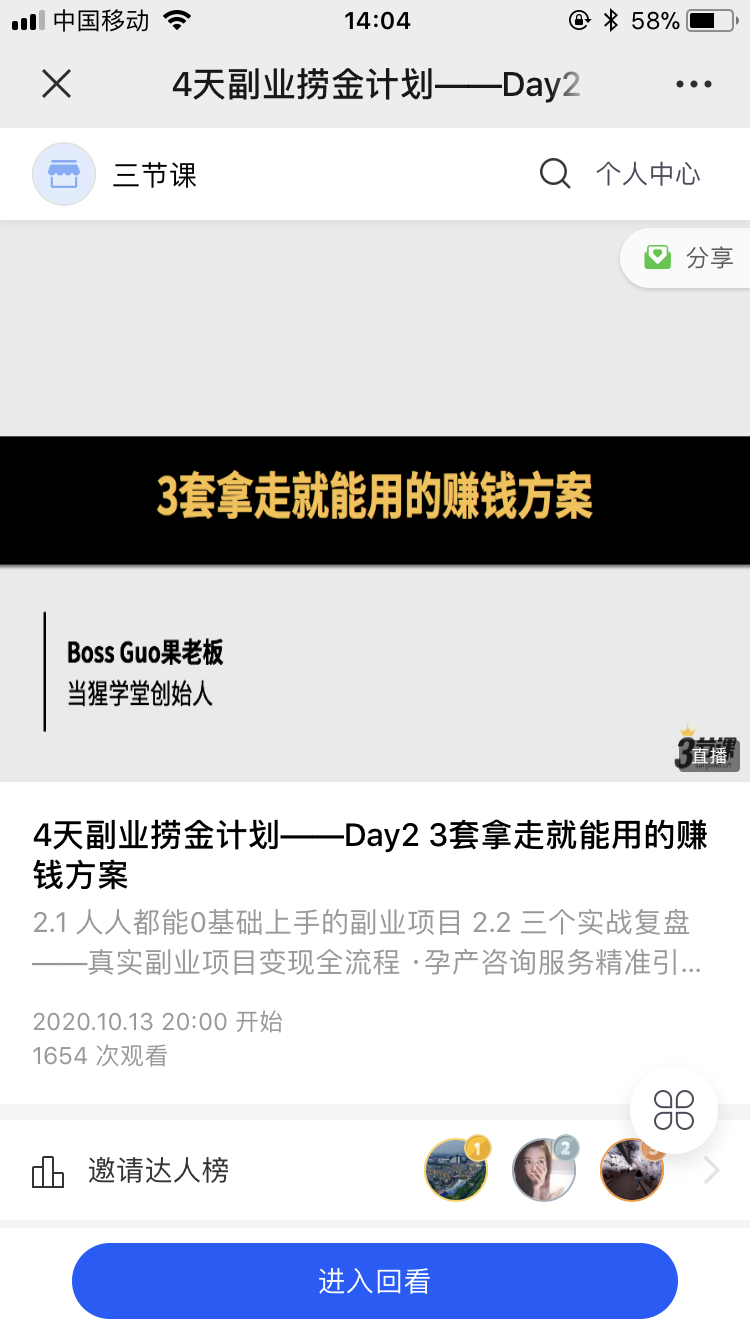Screen dimensions: 750x1334
Task: Tap the first-place ranked avatar thumbnail
Action: click(x=456, y=1169)
